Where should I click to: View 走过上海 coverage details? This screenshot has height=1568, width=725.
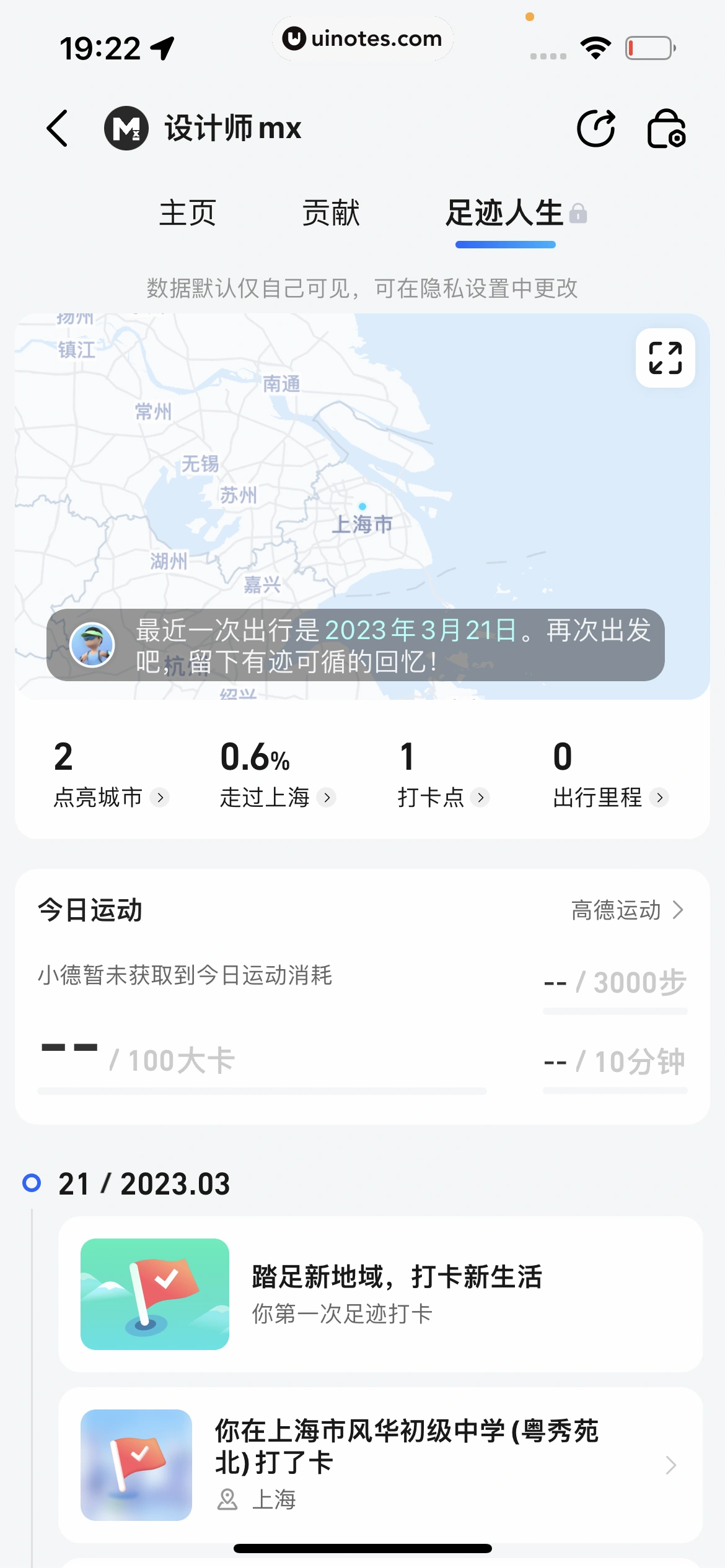(x=277, y=797)
